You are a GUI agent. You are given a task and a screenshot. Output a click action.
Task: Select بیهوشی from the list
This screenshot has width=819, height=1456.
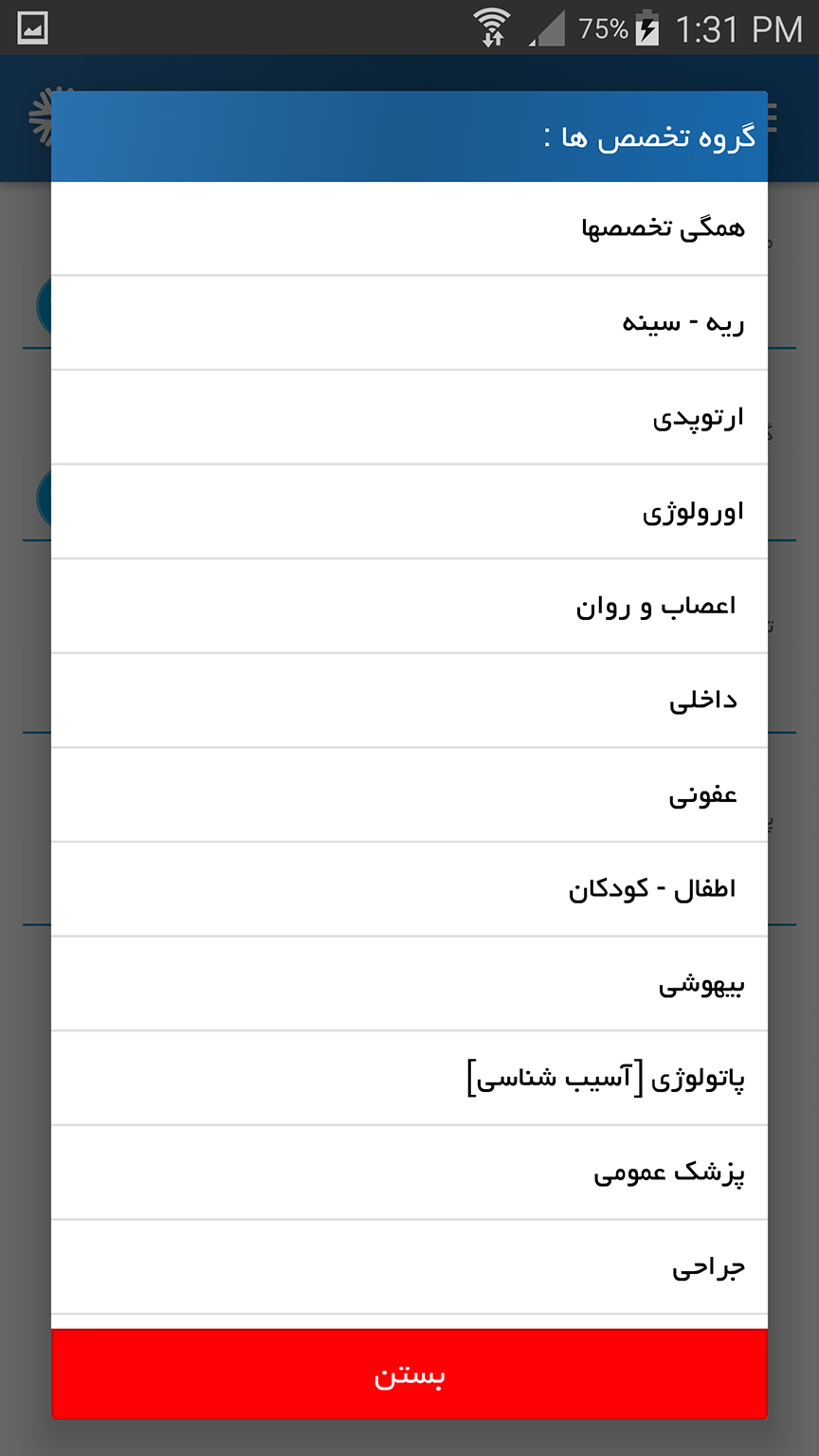[x=409, y=984]
